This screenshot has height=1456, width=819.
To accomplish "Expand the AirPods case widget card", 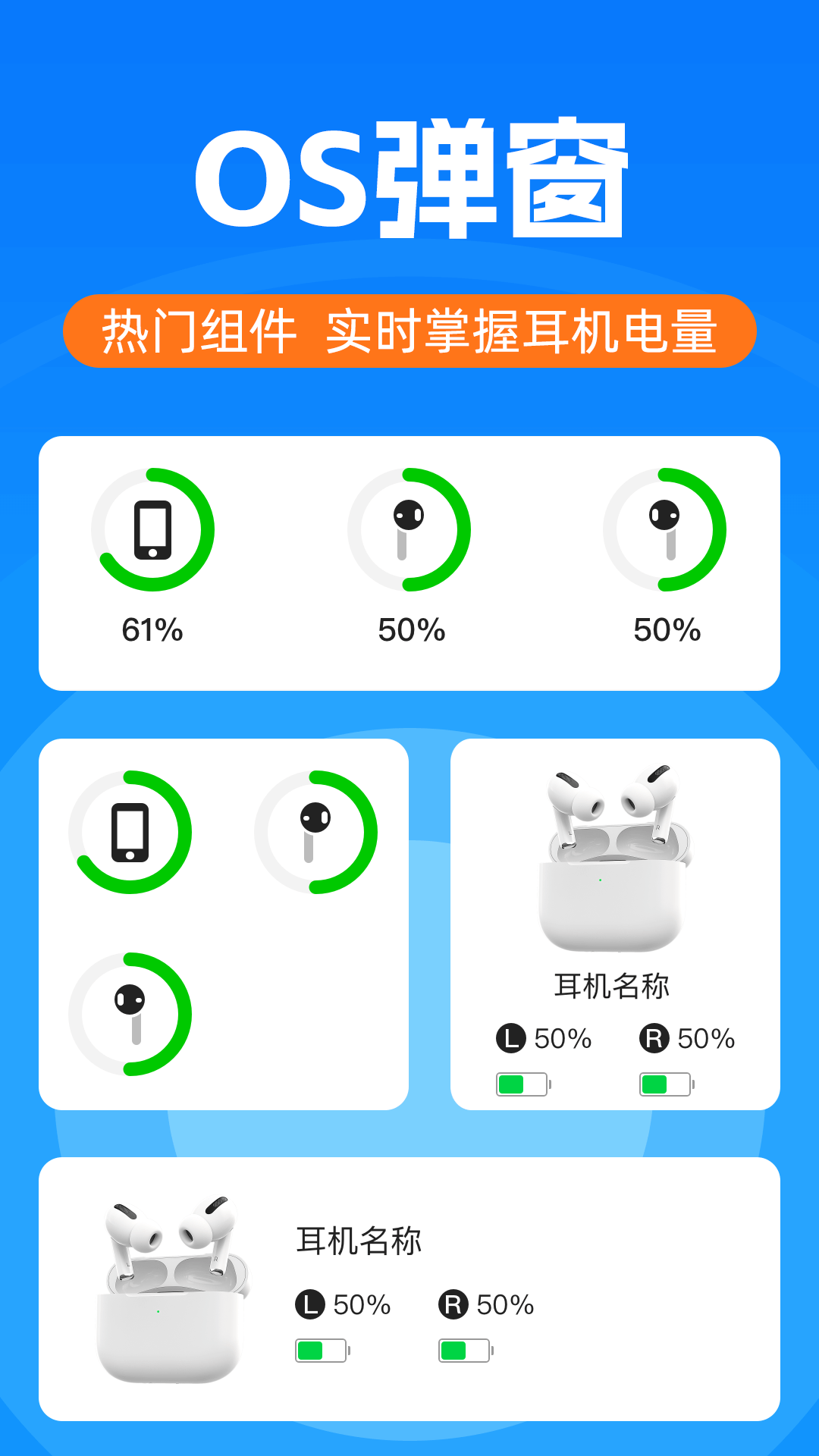I will [616, 925].
